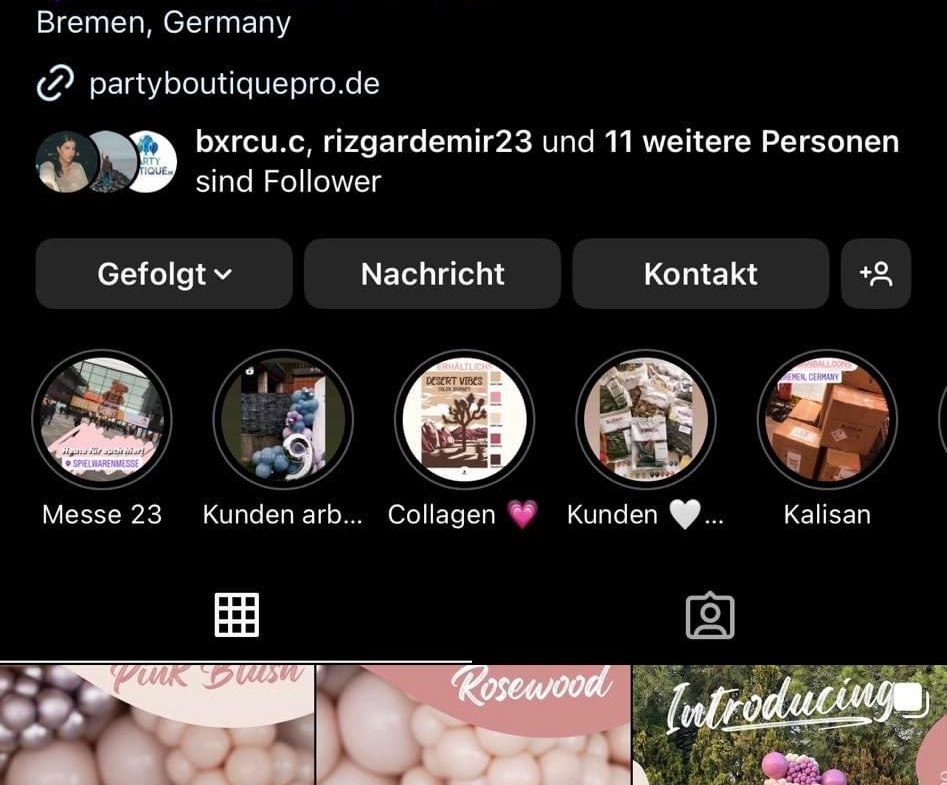Open the partyboutiquepro.de website link

pos(233,84)
